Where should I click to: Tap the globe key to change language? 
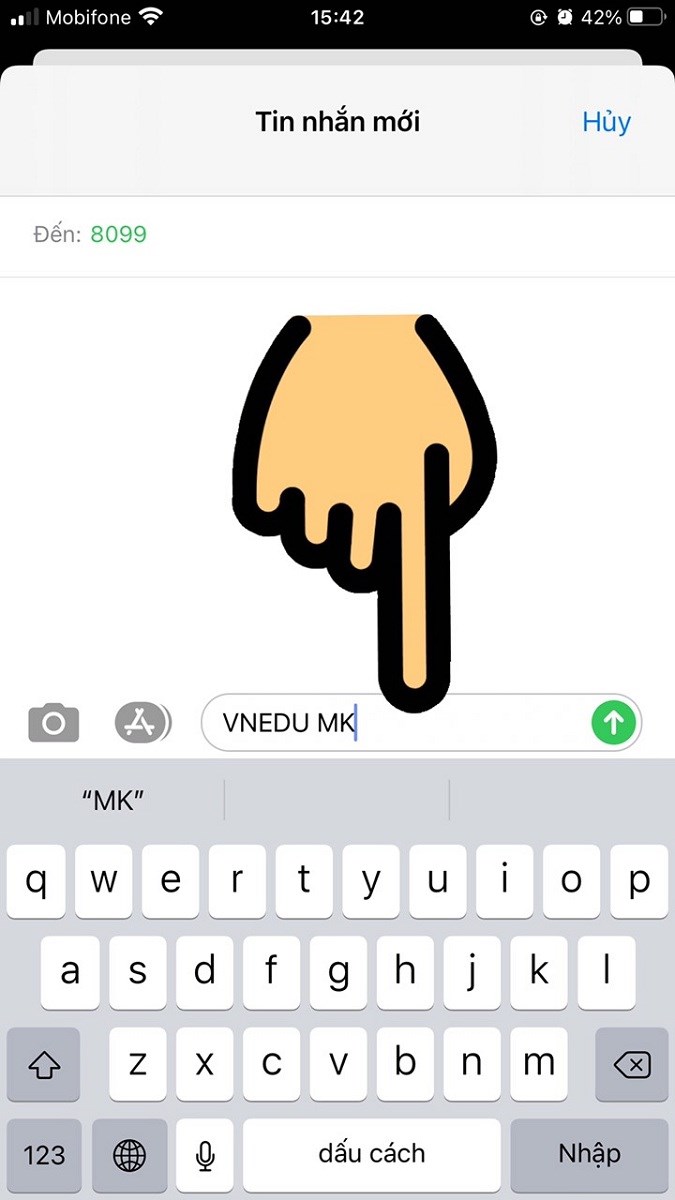pyautogui.click(x=130, y=1155)
